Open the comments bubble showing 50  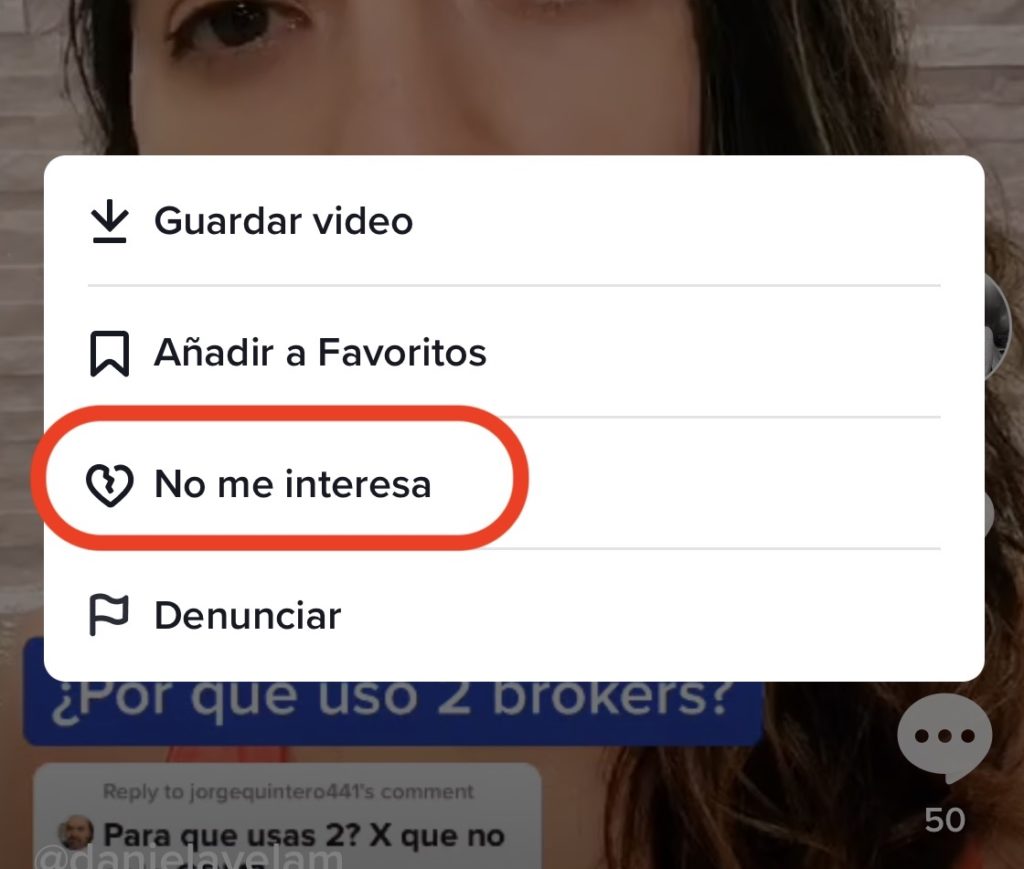tap(944, 739)
